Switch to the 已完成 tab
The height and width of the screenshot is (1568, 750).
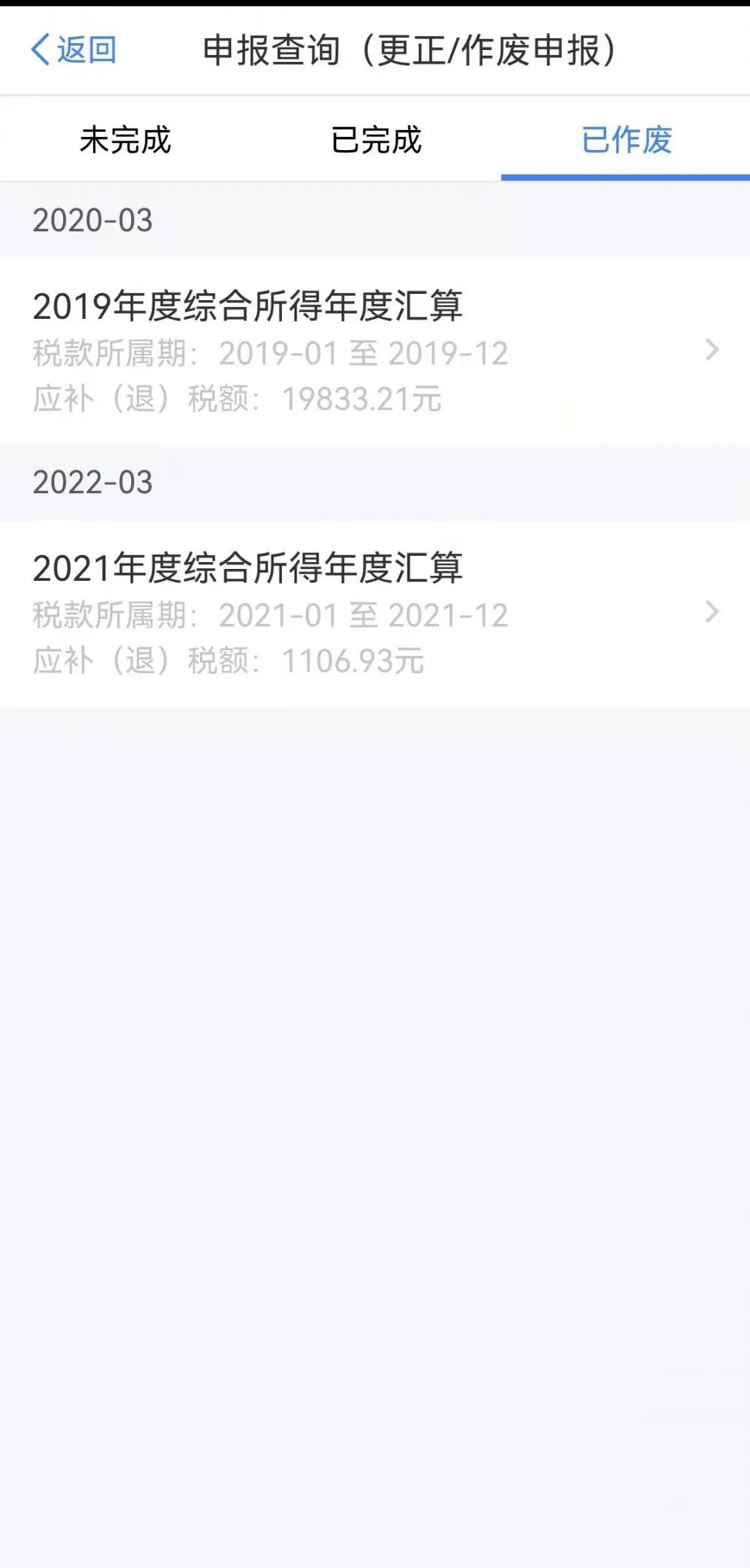click(376, 139)
